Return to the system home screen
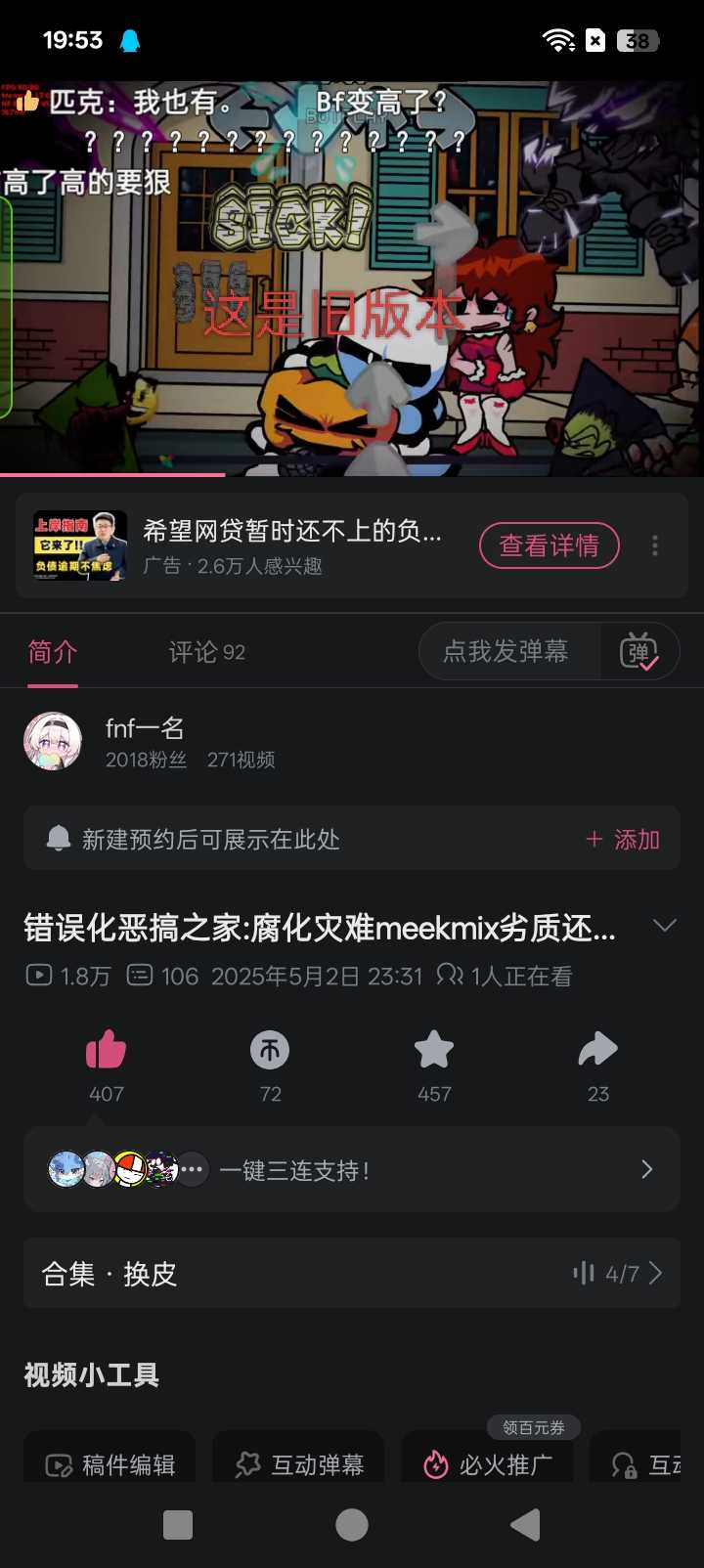This screenshot has width=704, height=1568. 352,1525
